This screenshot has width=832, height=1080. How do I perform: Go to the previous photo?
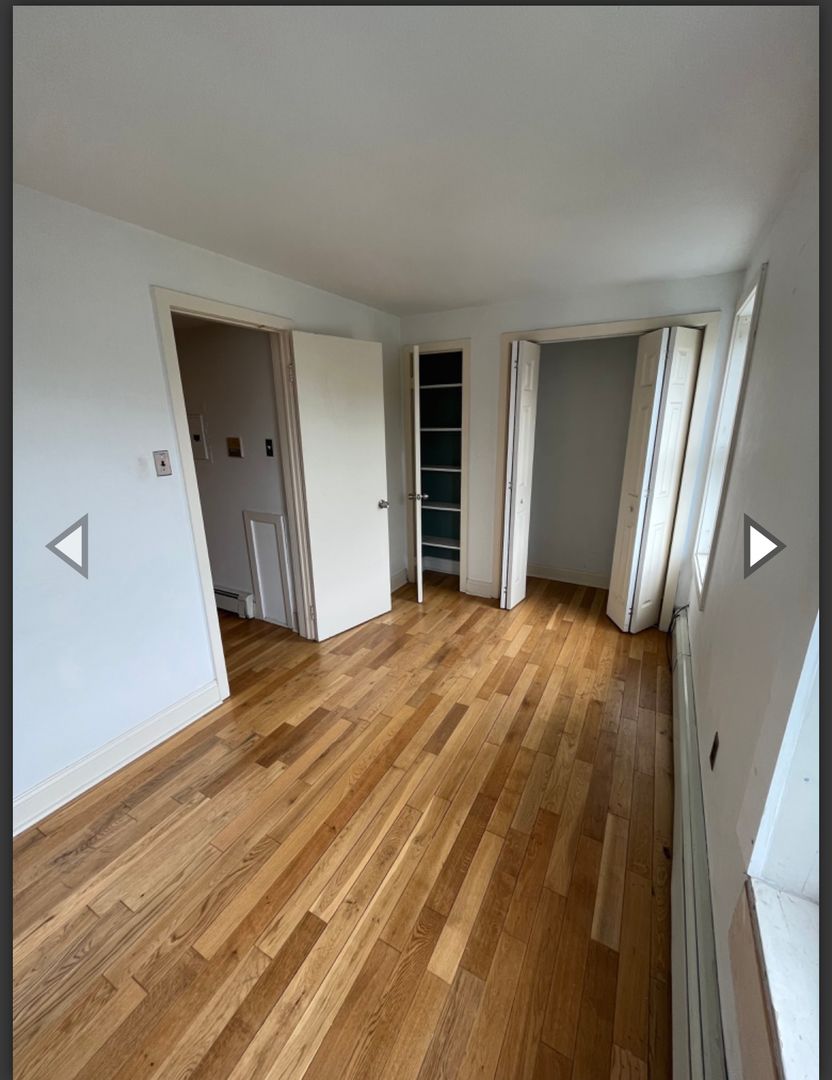68,546
